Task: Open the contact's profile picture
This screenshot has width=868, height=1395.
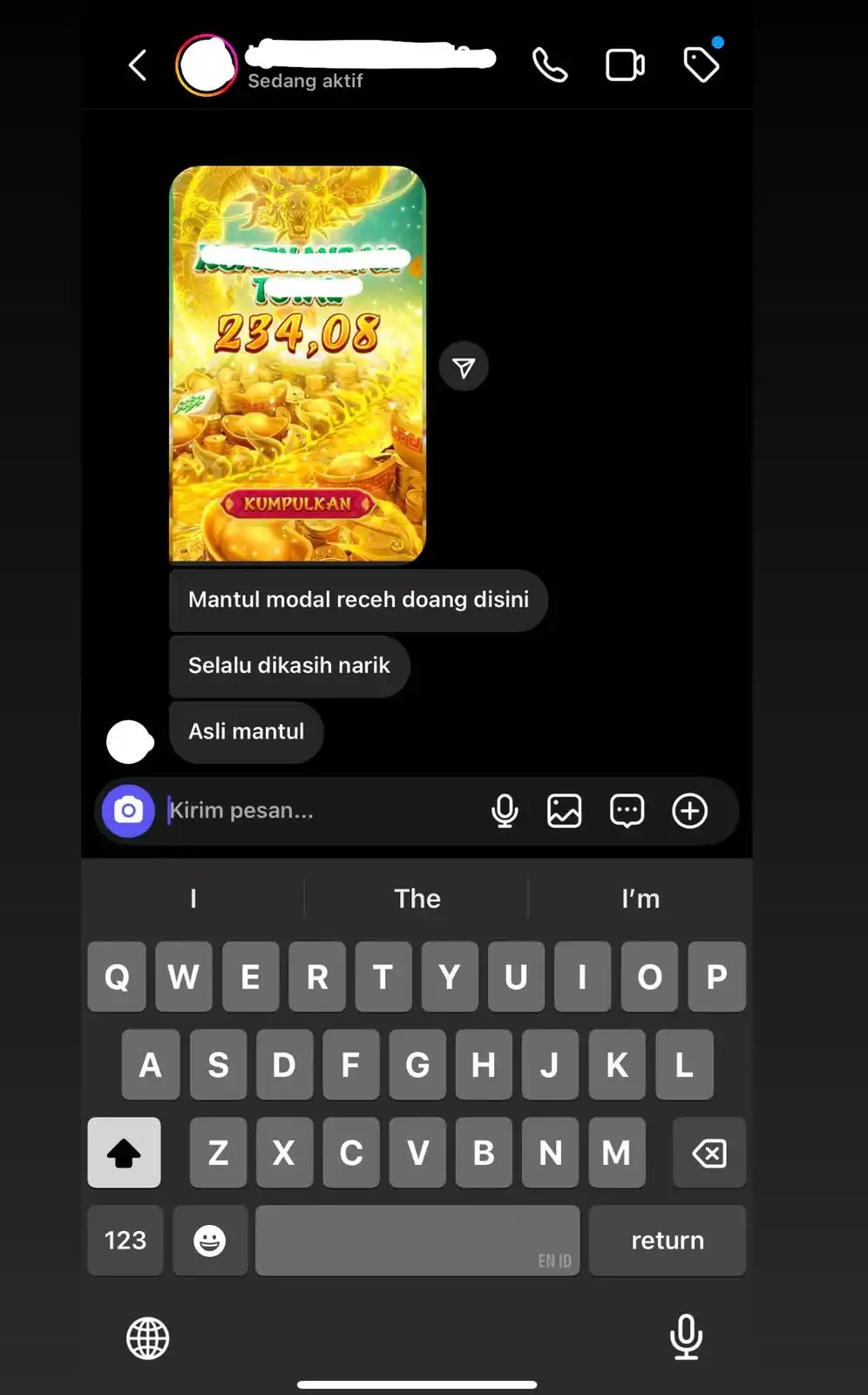Action: [207, 65]
